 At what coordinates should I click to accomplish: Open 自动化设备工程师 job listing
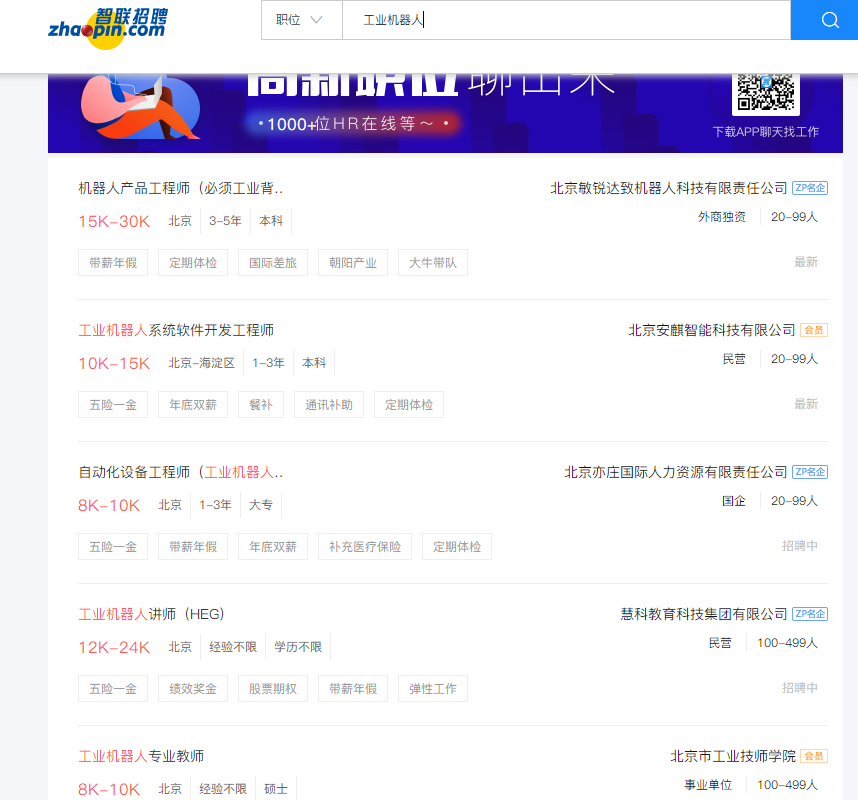tap(180, 472)
